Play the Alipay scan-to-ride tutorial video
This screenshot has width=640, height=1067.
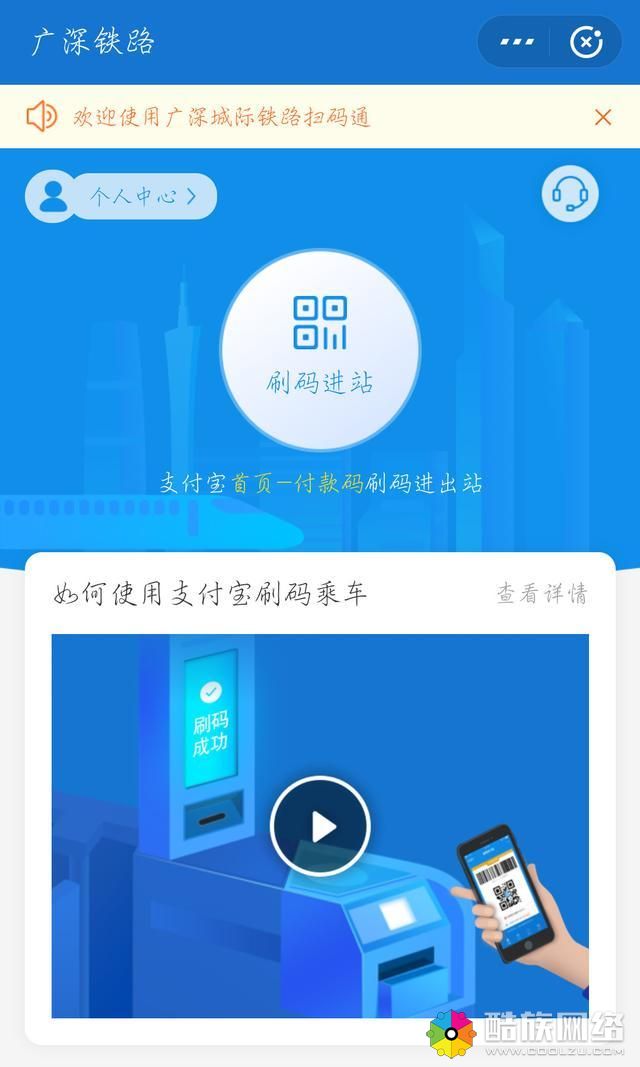coord(320,826)
